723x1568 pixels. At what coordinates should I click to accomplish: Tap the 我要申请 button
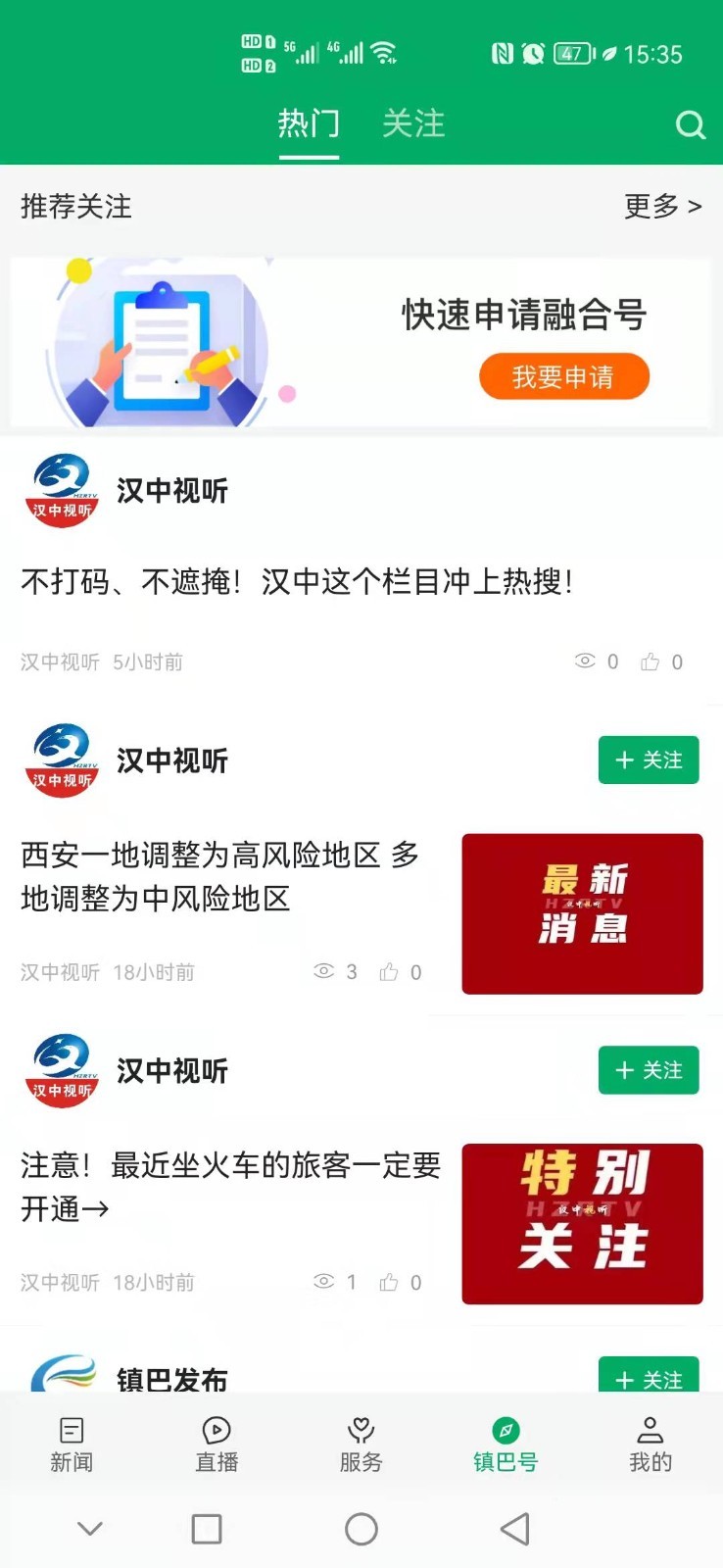(x=563, y=376)
